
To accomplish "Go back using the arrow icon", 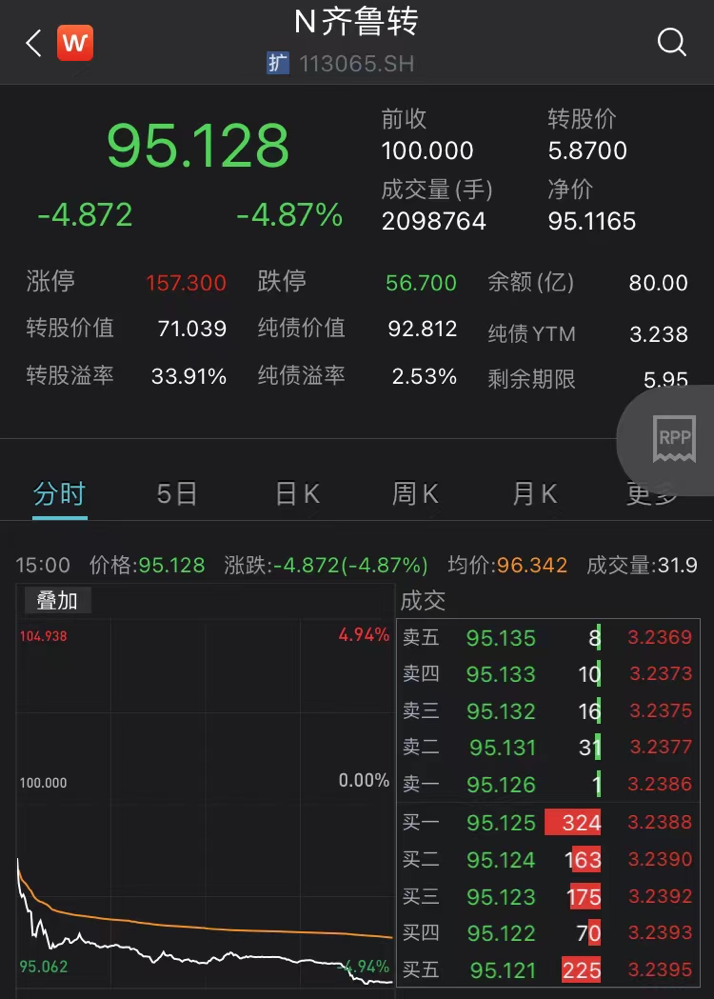I will [33, 43].
